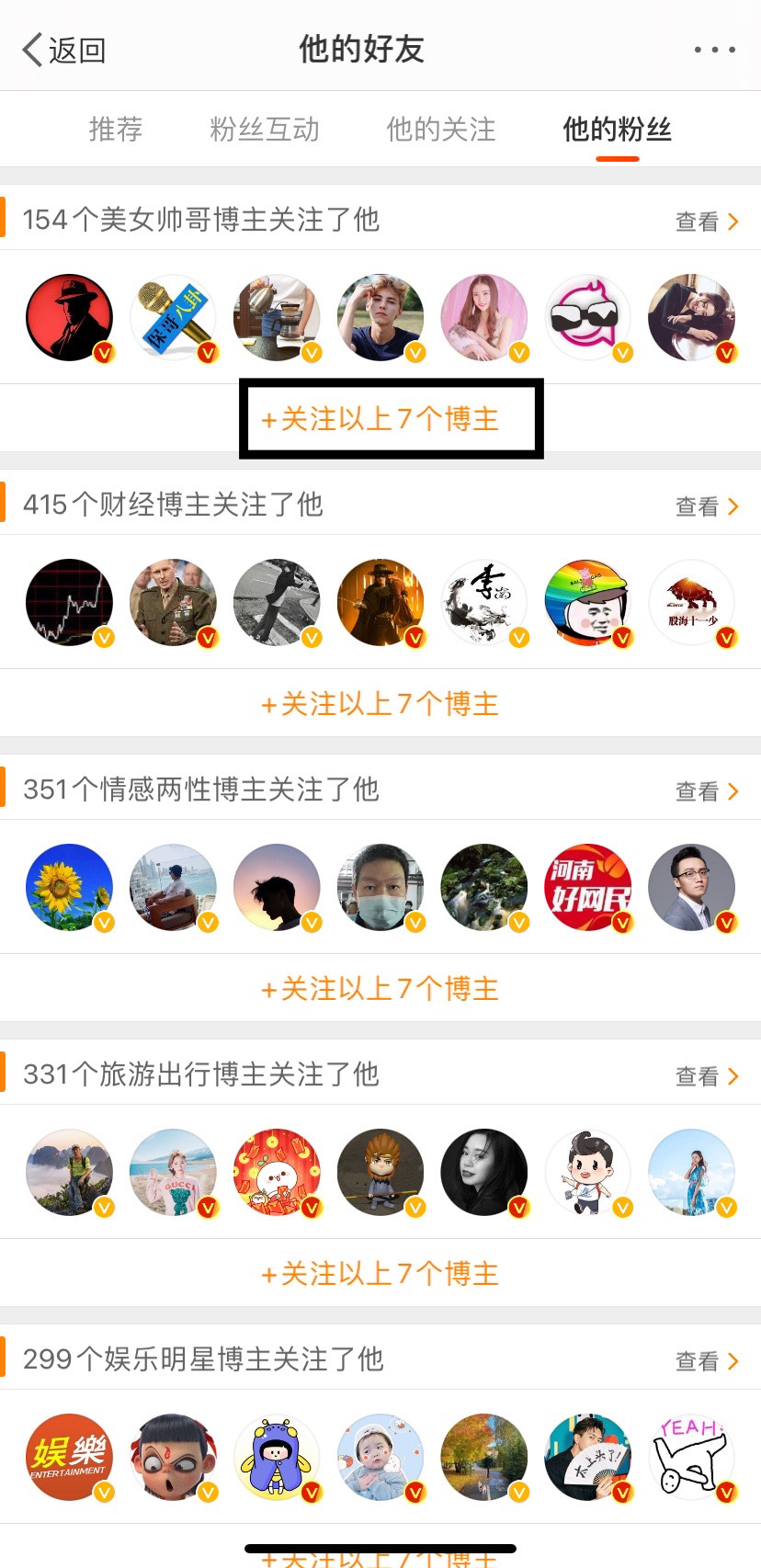The height and width of the screenshot is (1568, 761).
Task: View all 351 情感两性 bloggers
Action: click(x=706, y=791)
